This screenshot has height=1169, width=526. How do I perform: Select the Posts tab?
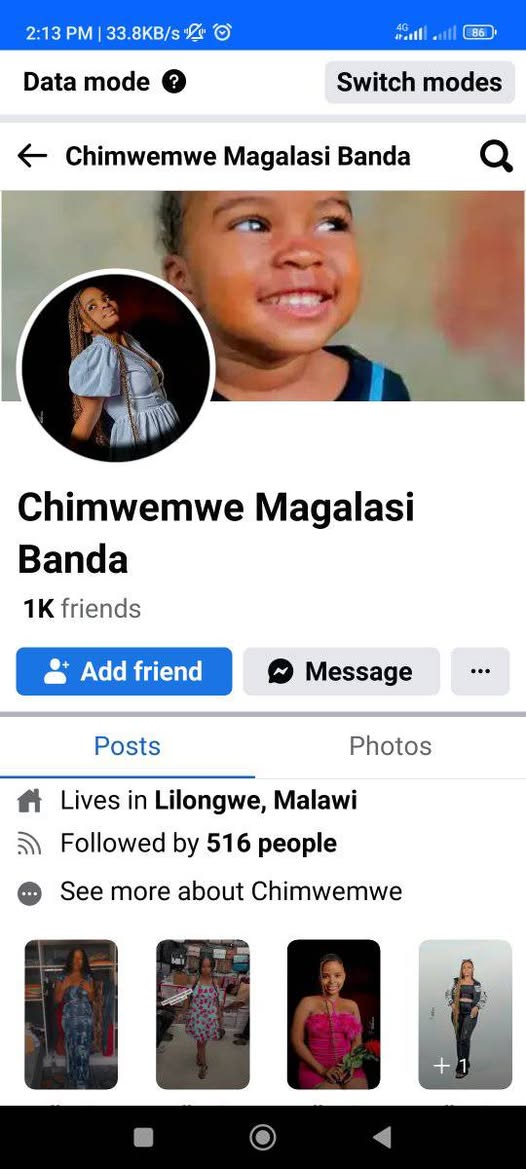[127, 746]
